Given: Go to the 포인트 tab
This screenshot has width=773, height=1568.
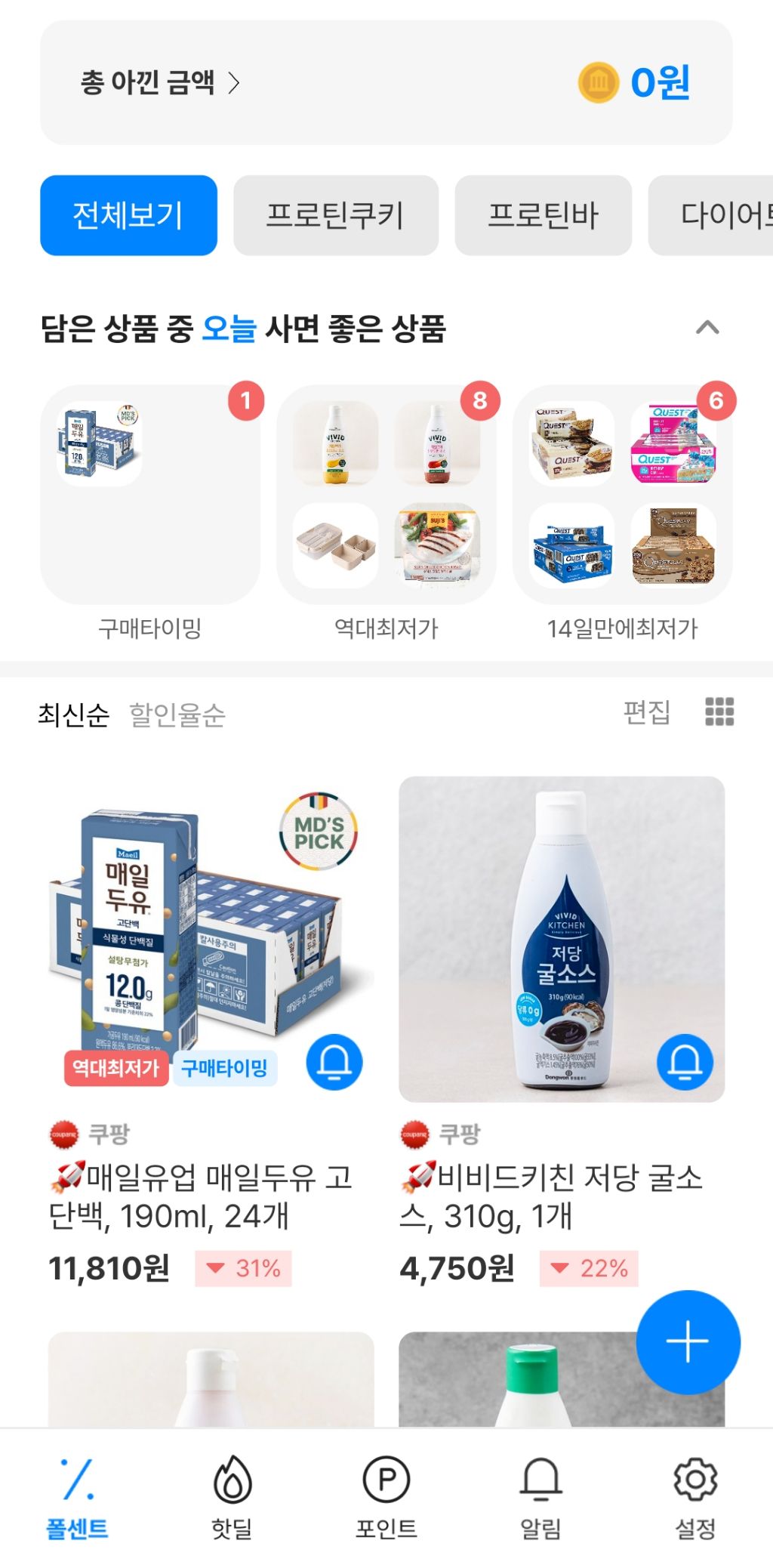Looking at the screenshot, I should click(386, 1499).
